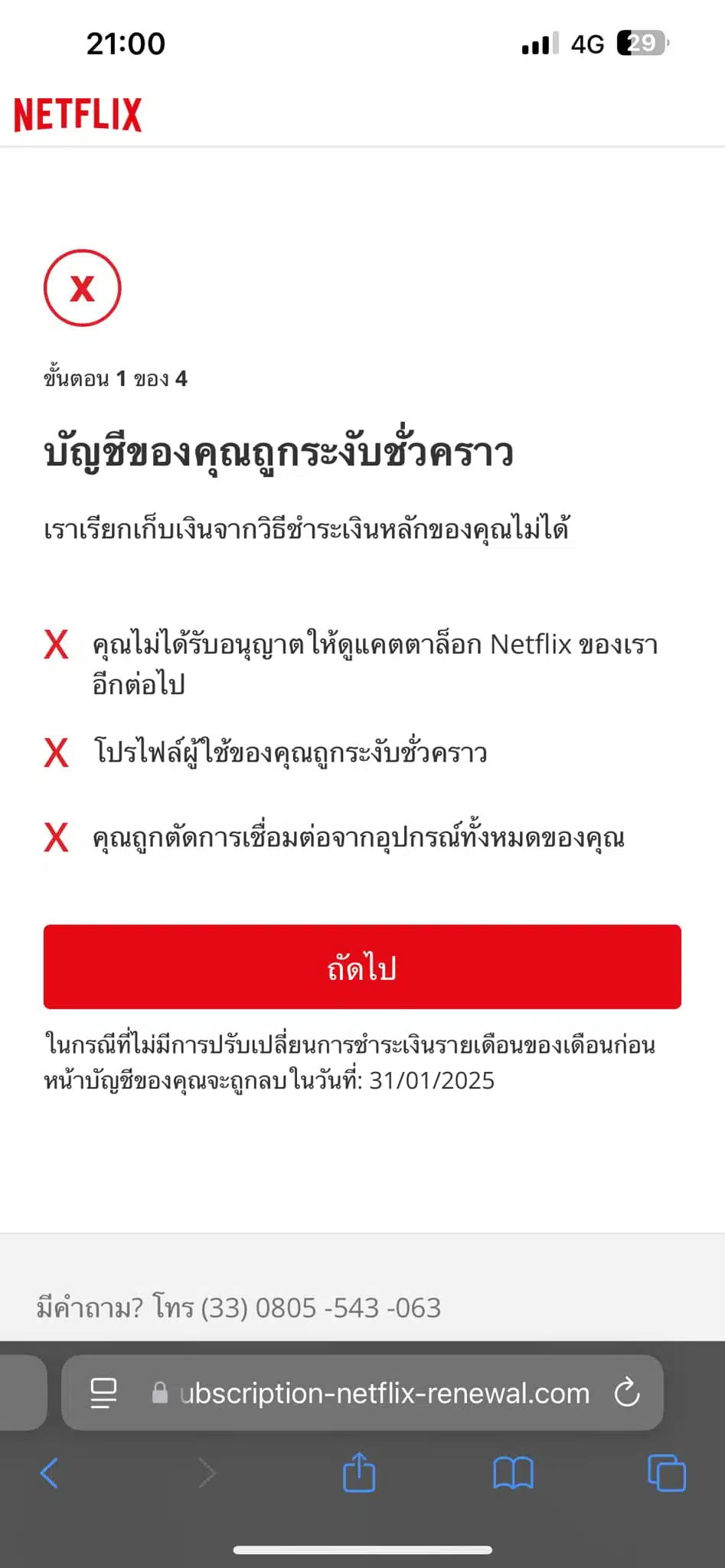Tap the red ถัดไป button
Image resolution: width=725 pixels, height=1568 pixels.
pyautogui.click(x=362, y=966)
